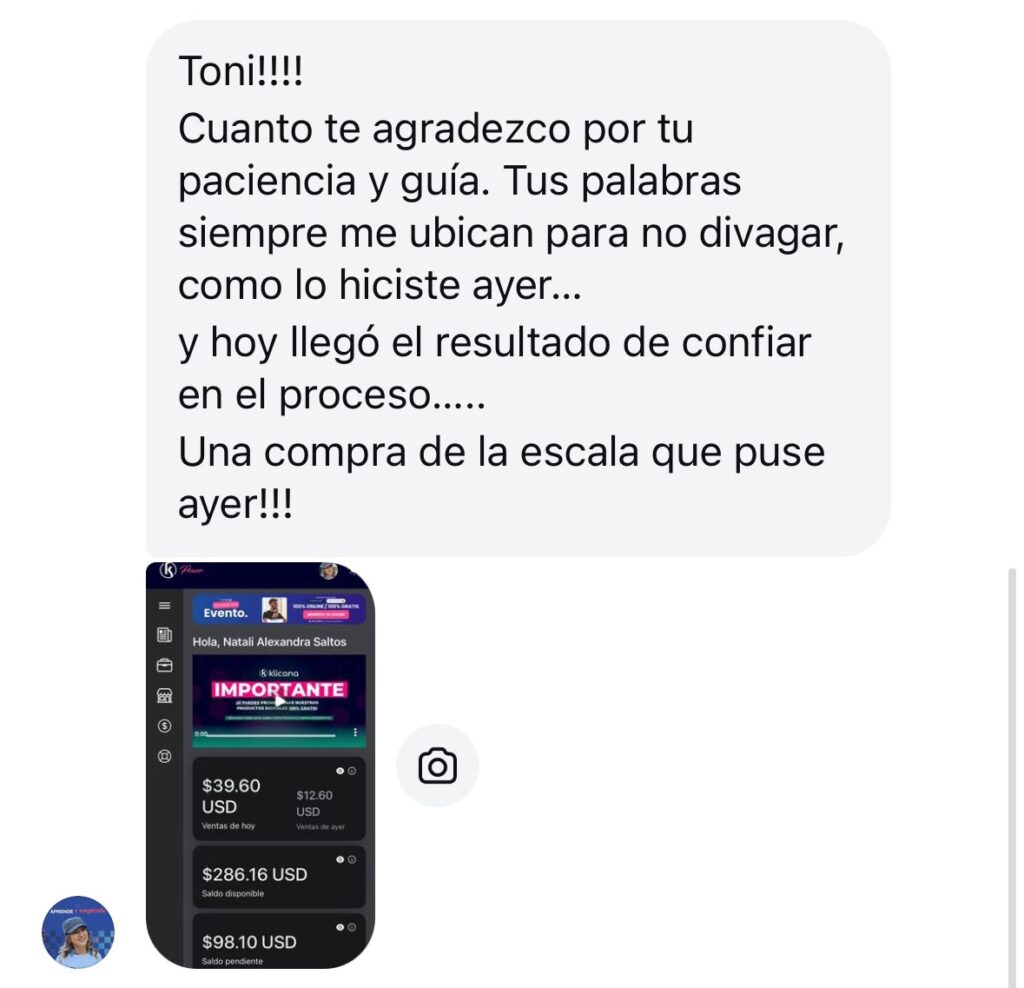Tap the camera icon beside the image
Image resolution: width=1024 pixels, height=988 pixels.
(437, 766)
